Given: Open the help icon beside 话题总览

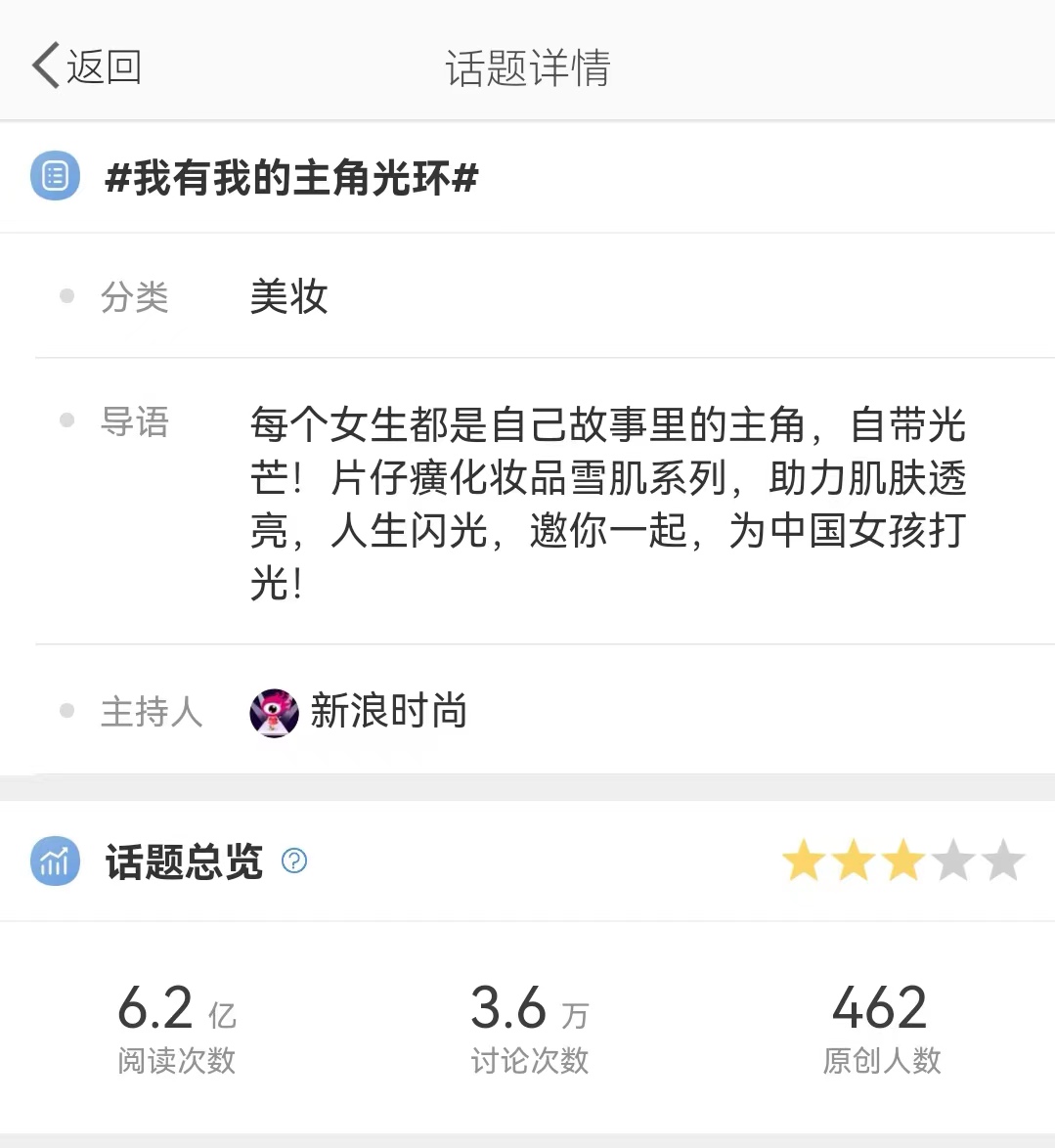Looking at the screenshot, I should (x=294, y=861).
